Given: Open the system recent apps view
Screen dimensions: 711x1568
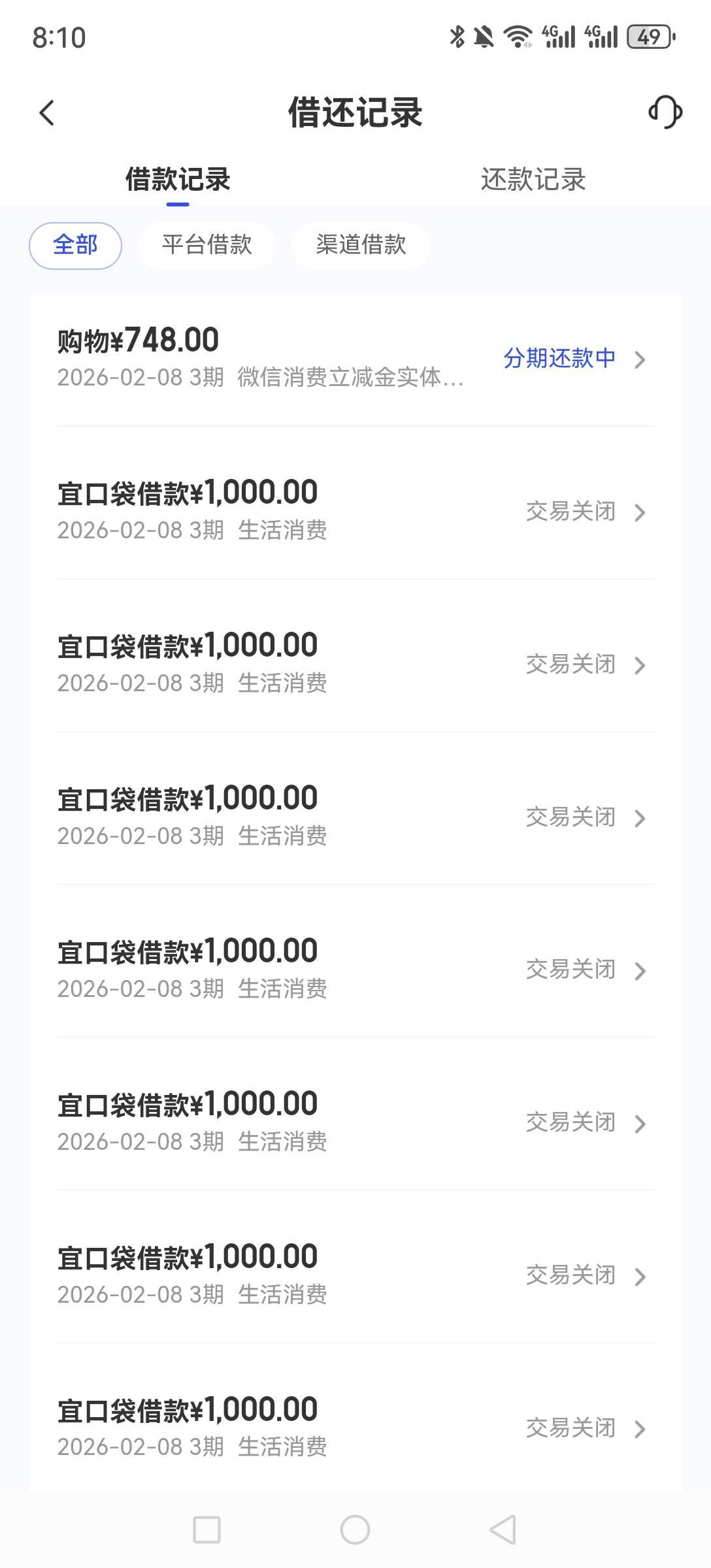Looking at the screenshot, I should coord(207,1529).
